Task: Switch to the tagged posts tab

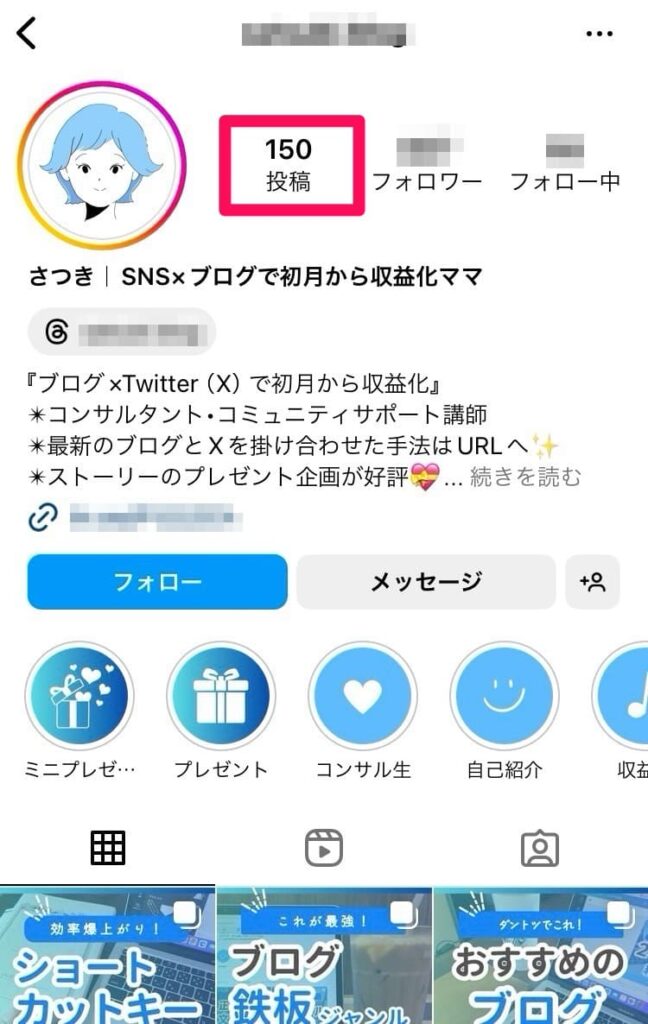Action: click(x=540, y=848)
